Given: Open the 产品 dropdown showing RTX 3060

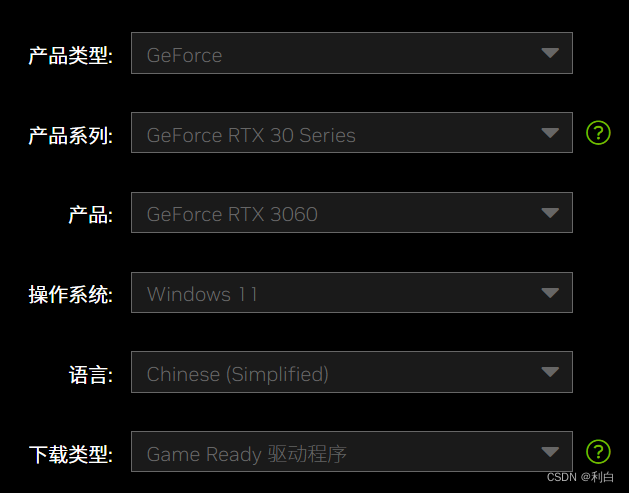Looking at the screenshot, I should point(351,213).
